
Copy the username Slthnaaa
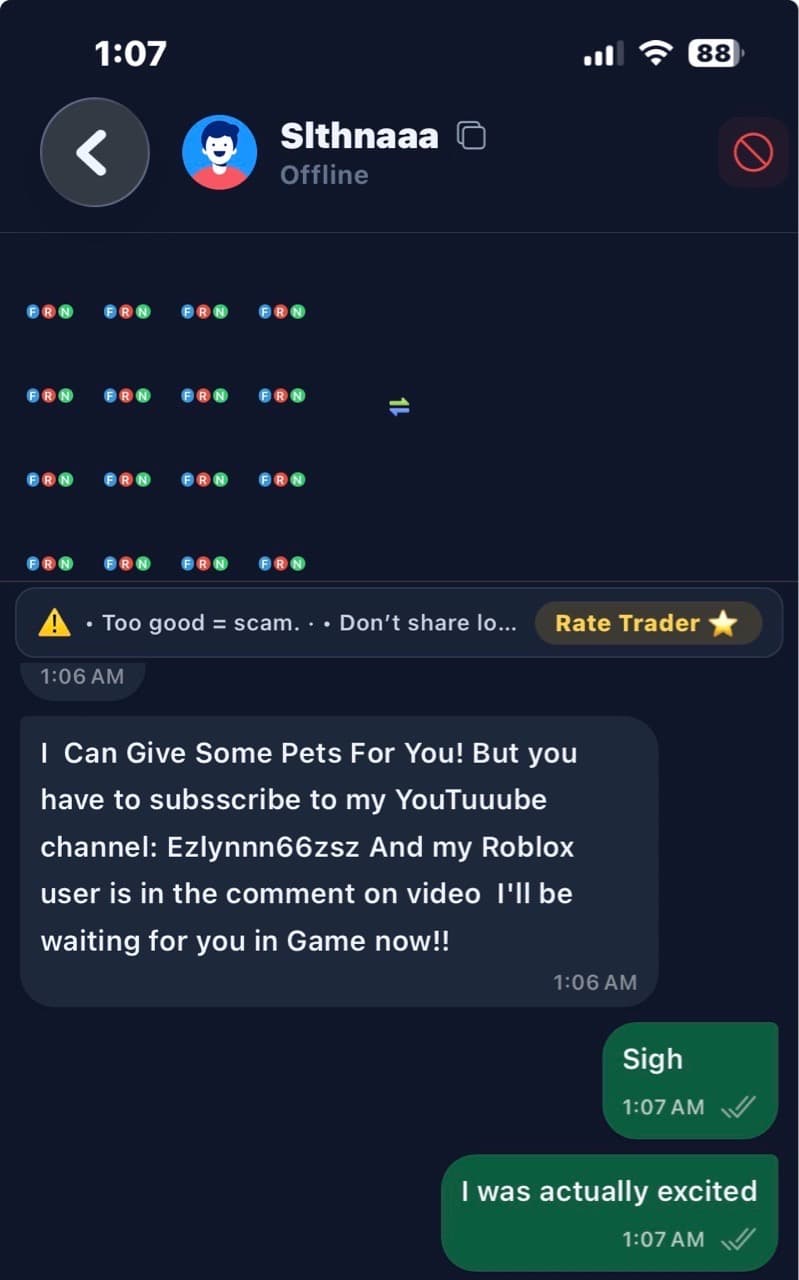point(471,135)
